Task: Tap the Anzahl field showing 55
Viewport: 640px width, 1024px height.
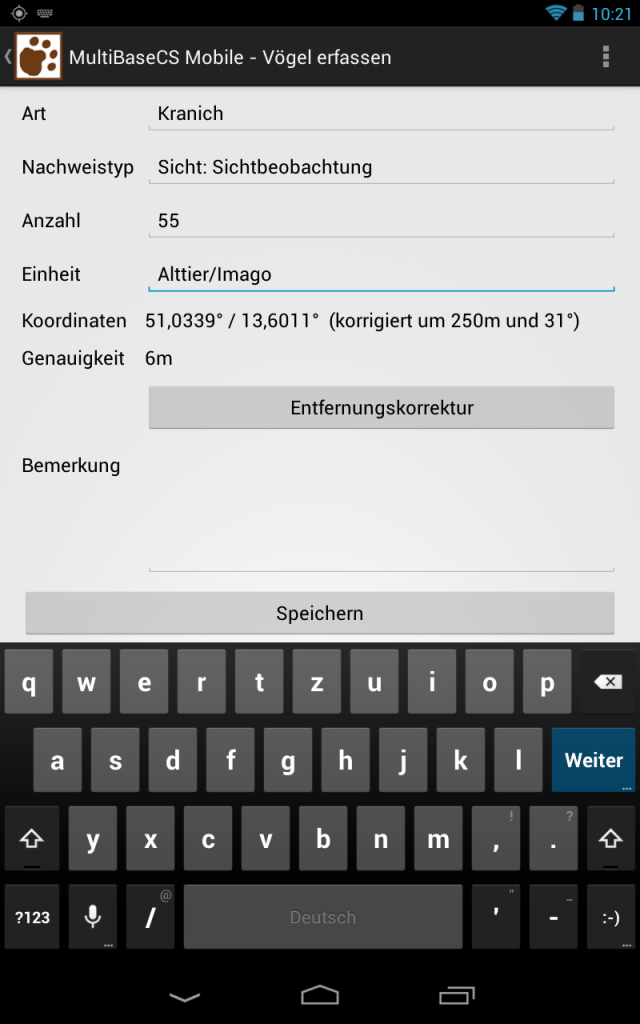Action: click(381, 221)
